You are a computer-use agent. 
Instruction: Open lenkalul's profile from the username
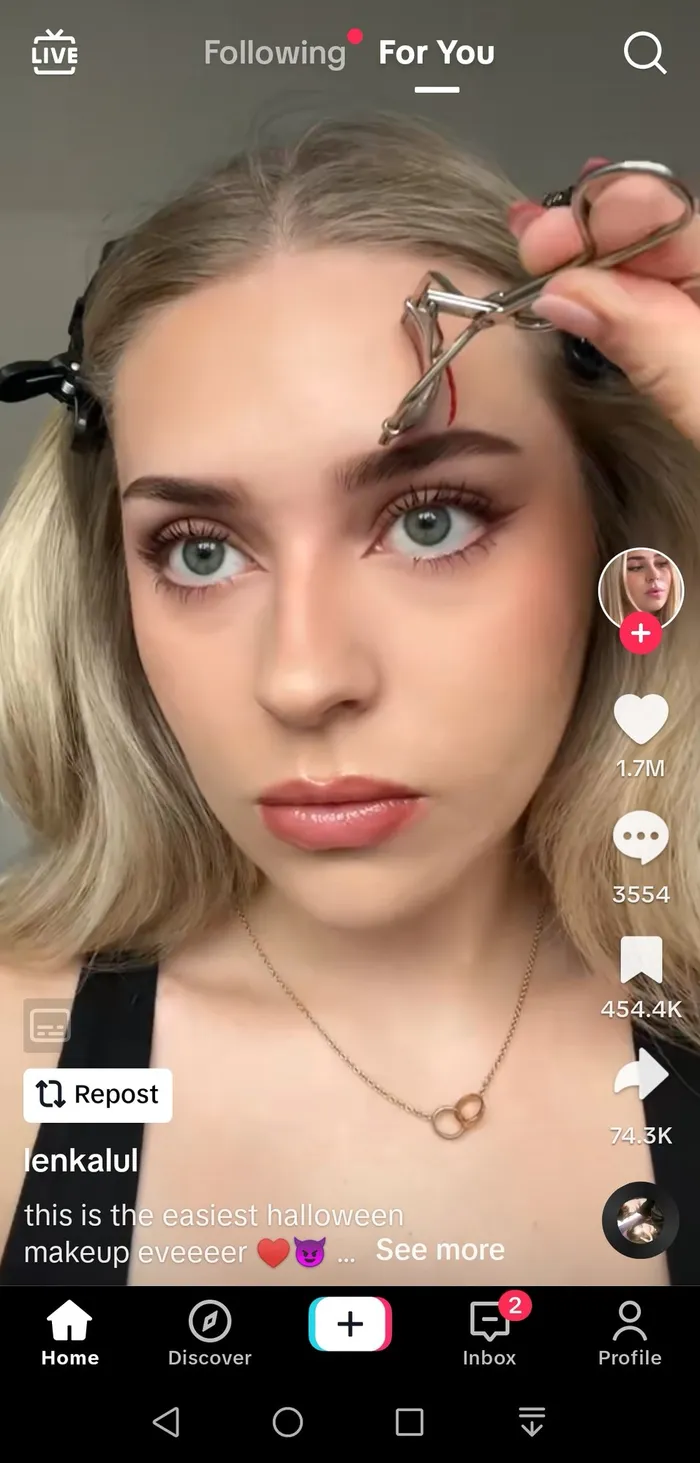coord(81,1160)
